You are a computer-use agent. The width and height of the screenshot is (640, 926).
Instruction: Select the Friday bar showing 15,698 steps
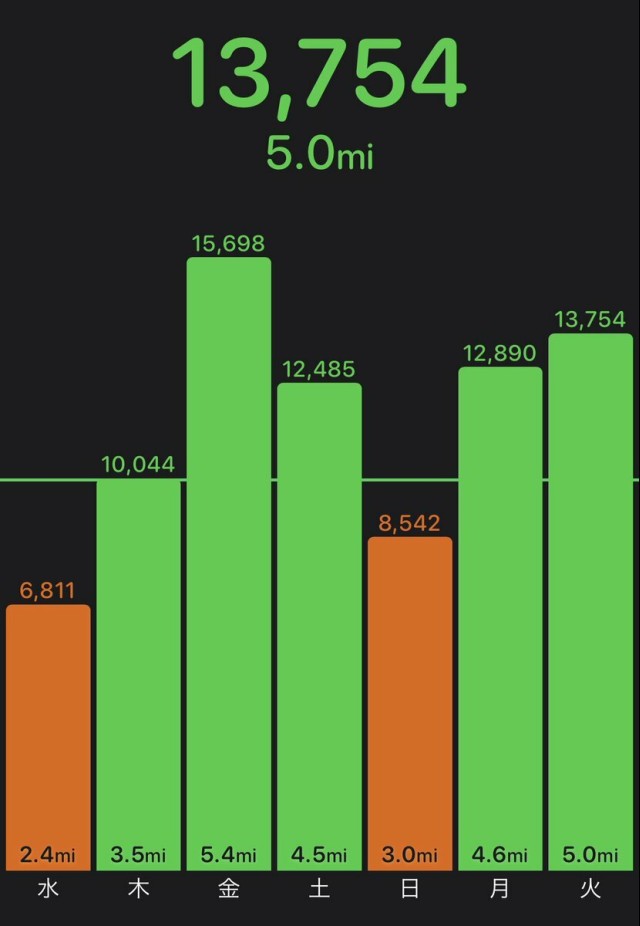click(229, 565)
